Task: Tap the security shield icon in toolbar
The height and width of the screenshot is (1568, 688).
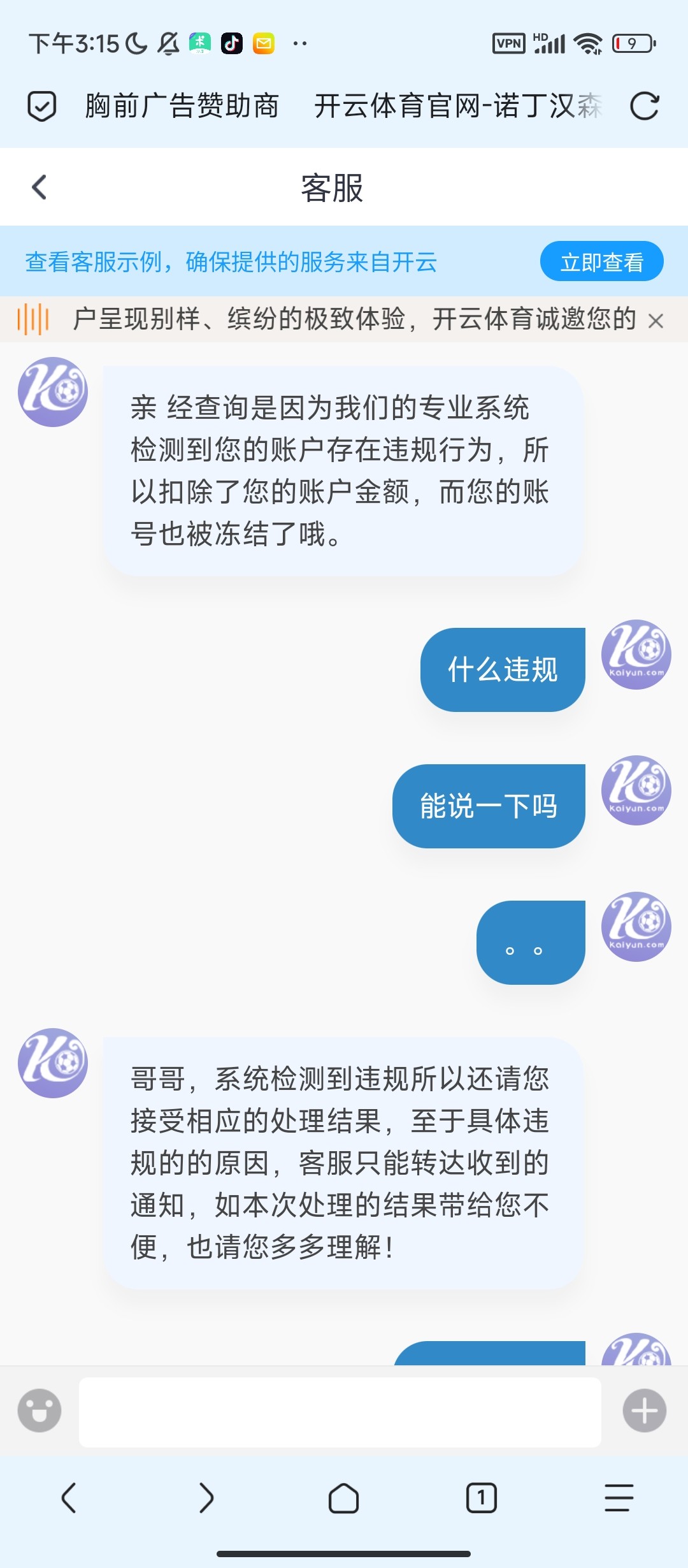Action: pyautogui.click(x=41, y=107)
